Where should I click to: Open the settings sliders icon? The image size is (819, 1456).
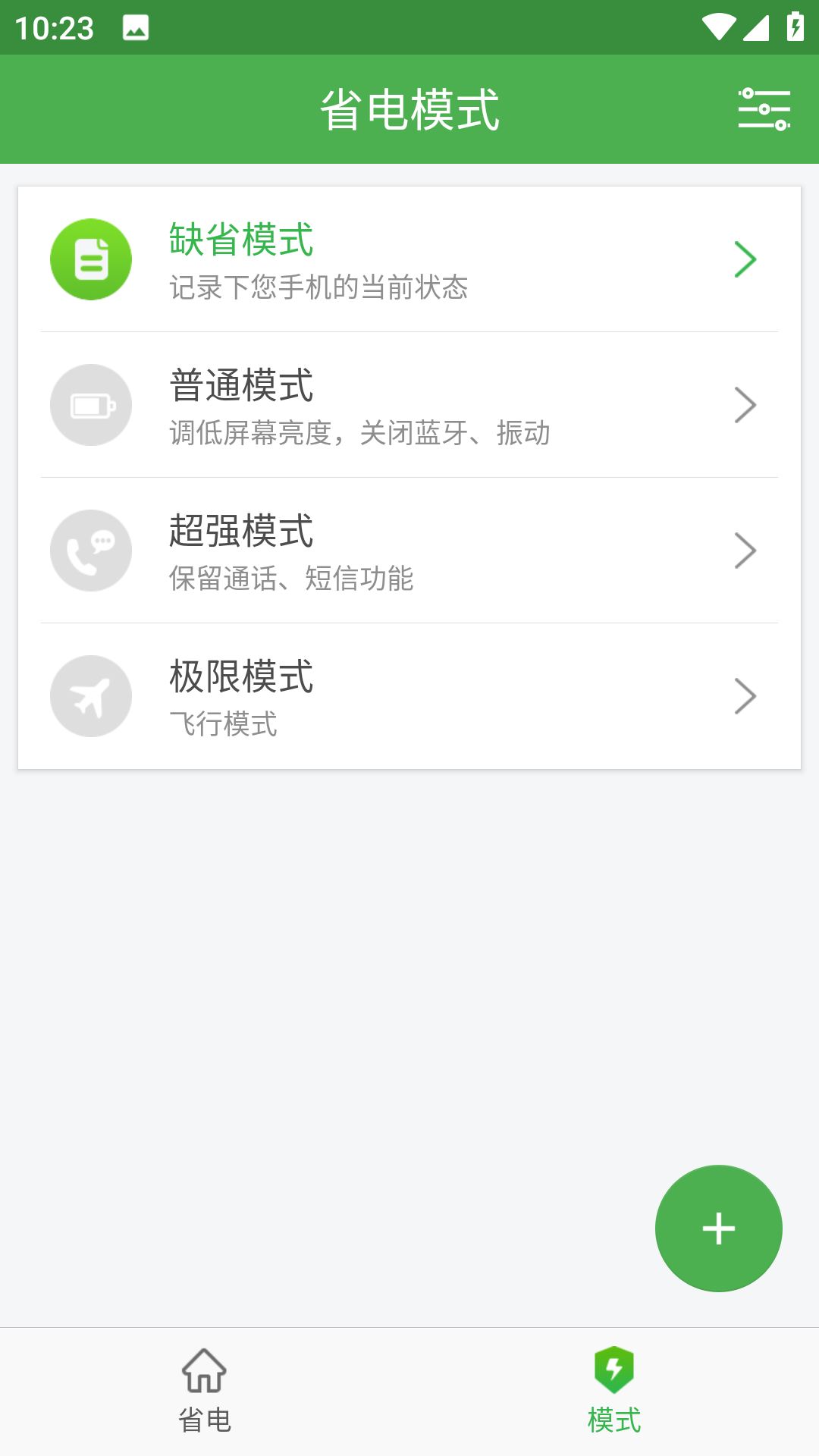pos(764,109)
